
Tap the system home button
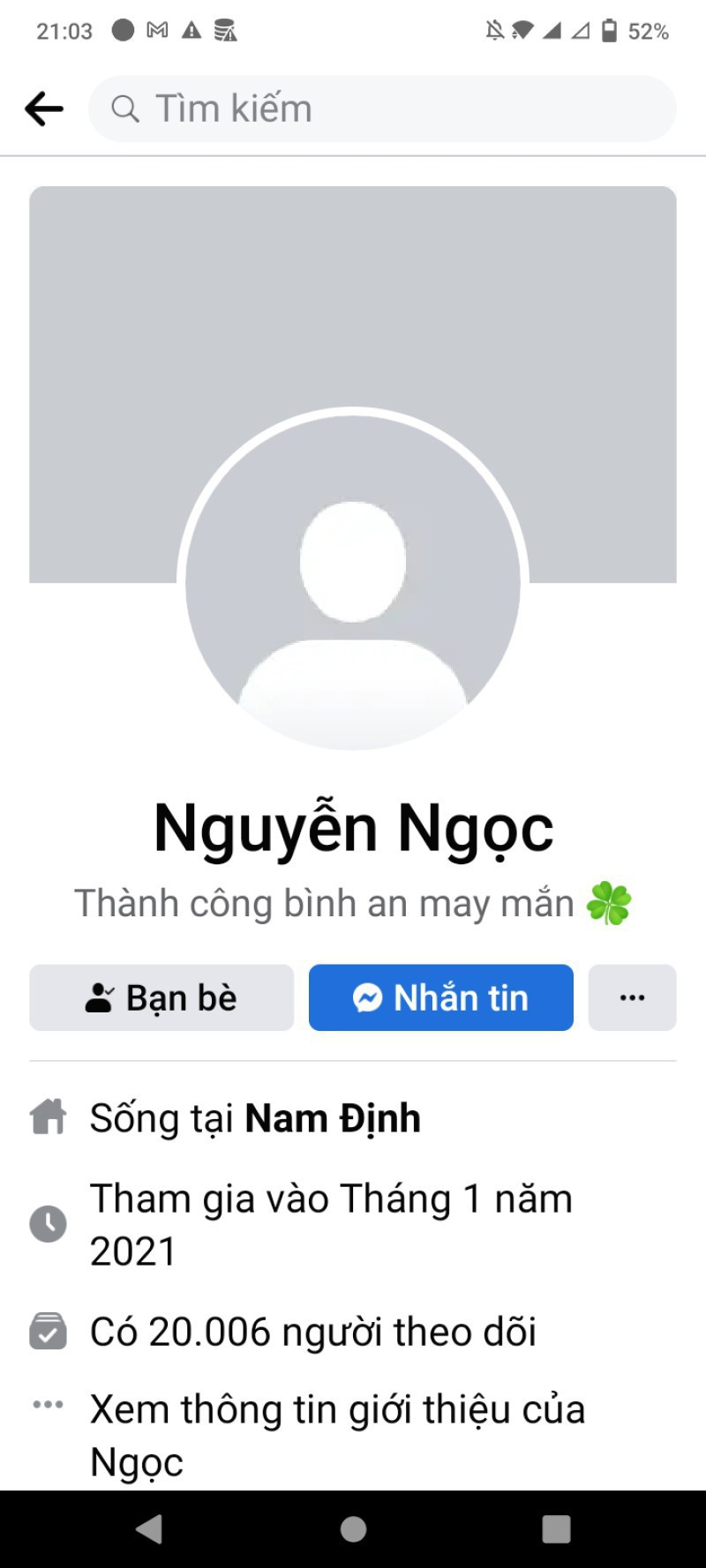353,1528
